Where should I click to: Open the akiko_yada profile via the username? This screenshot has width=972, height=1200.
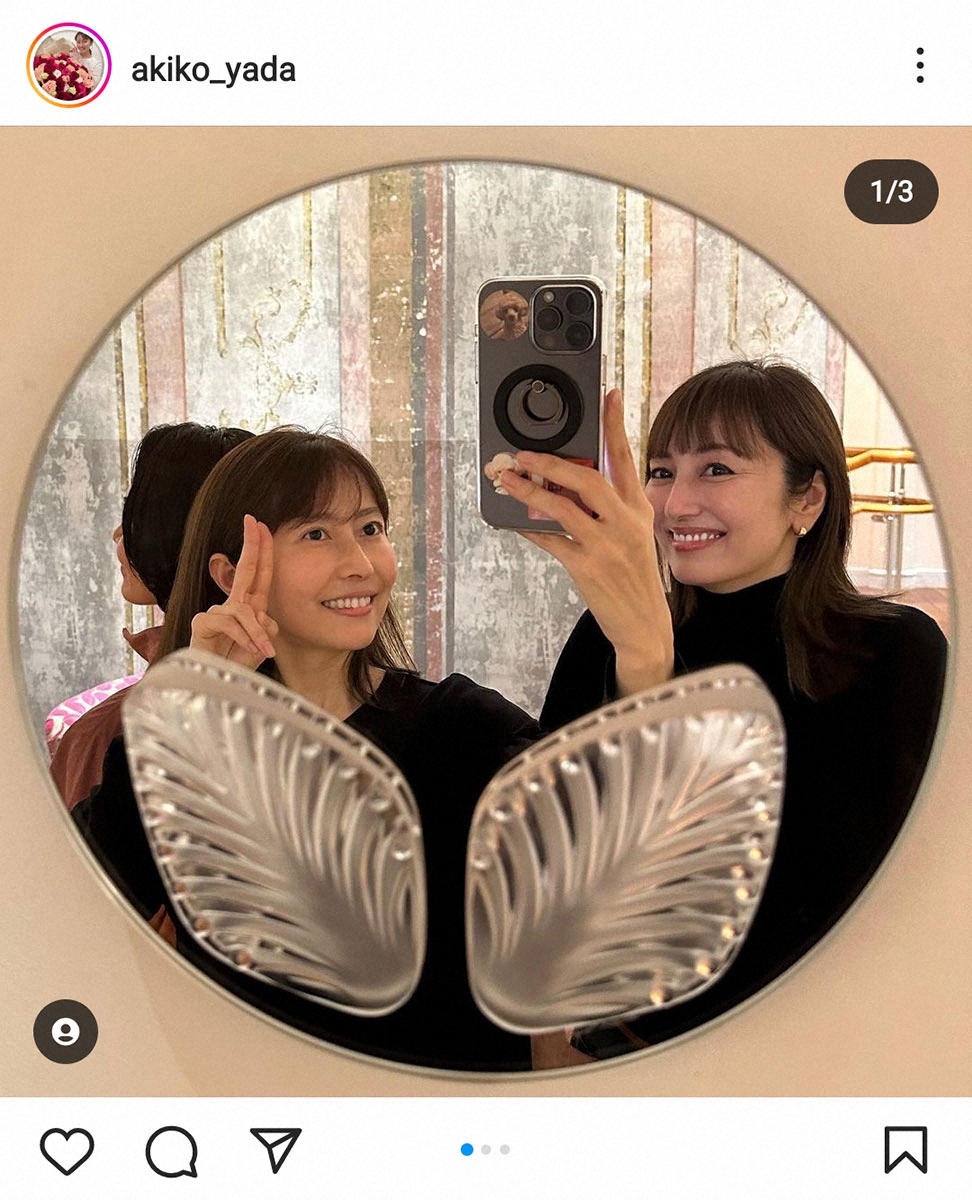213,70
